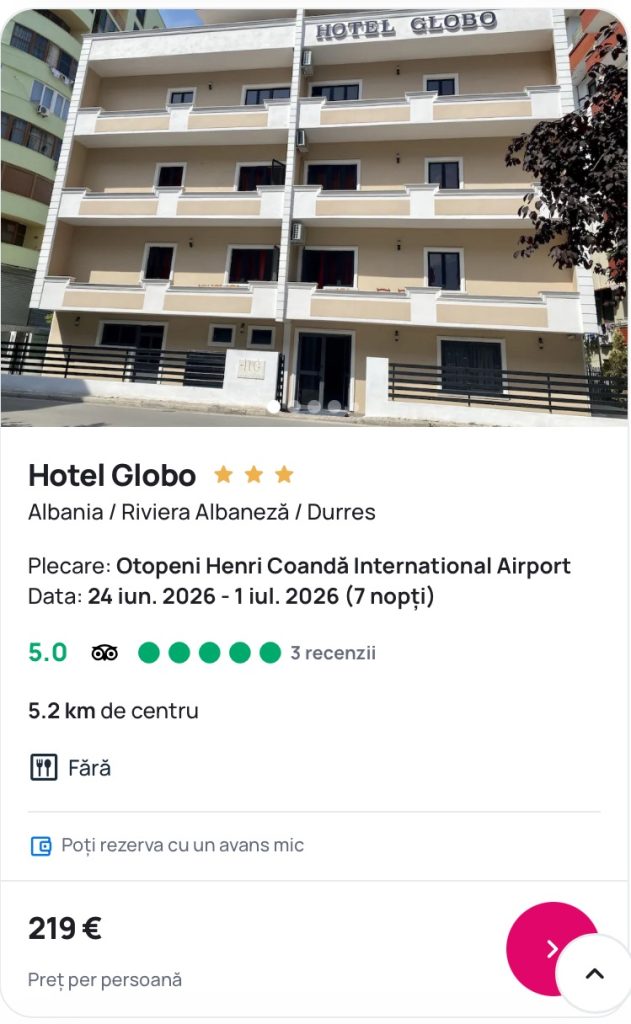Select the second dot of the photo carousel
631x1024 pixels.
(x=294, y=407)
